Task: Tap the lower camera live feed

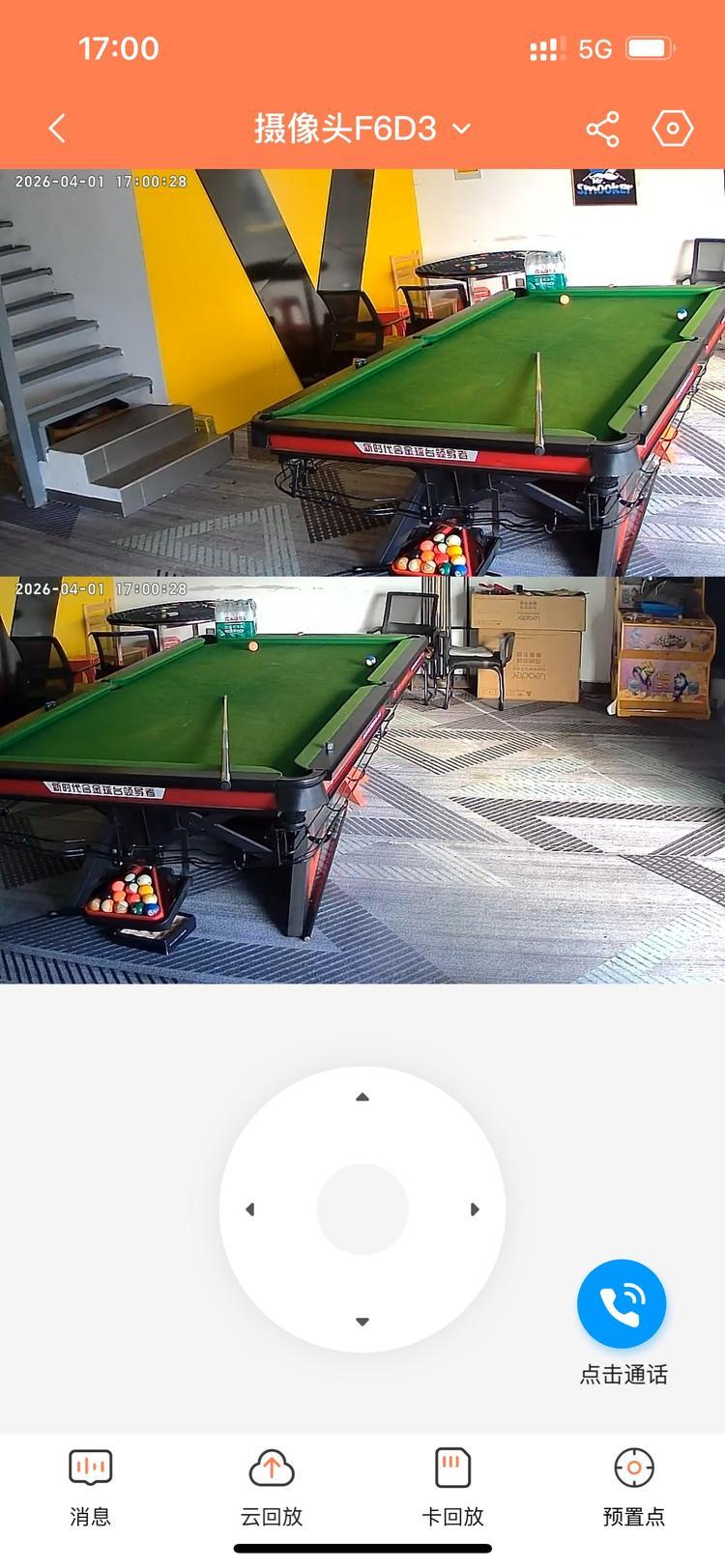Action: coord(362,780)
